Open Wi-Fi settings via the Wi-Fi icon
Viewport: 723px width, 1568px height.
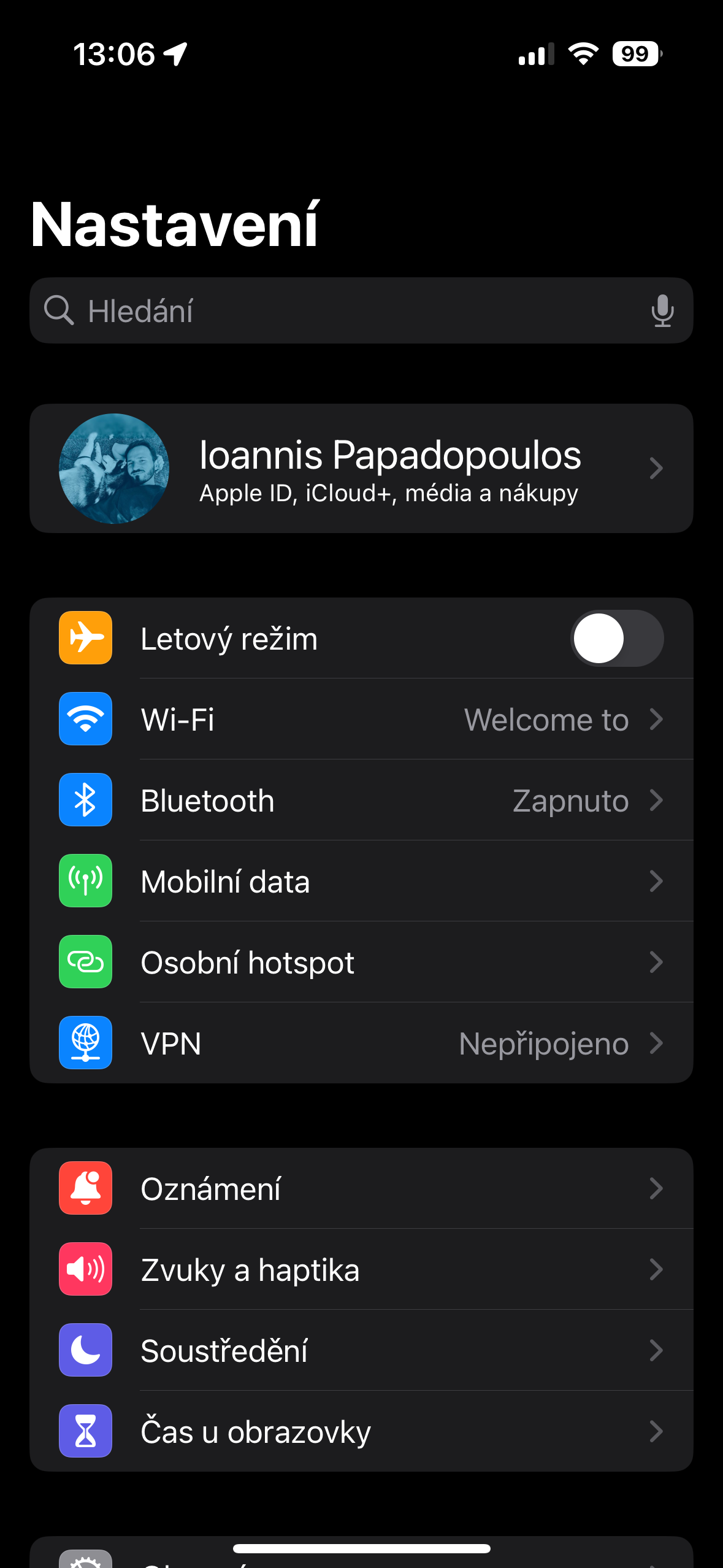pos(85,719)
